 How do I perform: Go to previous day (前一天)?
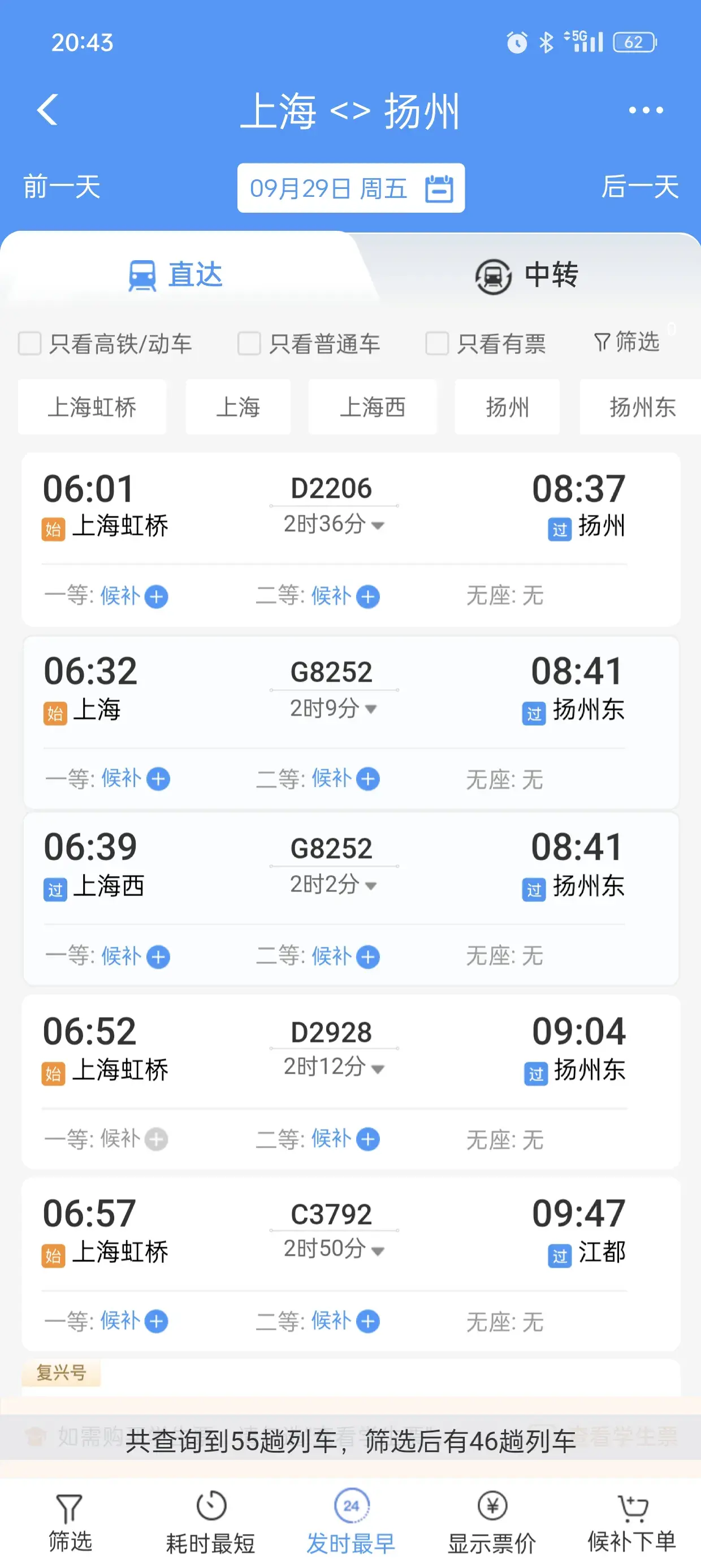[x=62, y=187]
